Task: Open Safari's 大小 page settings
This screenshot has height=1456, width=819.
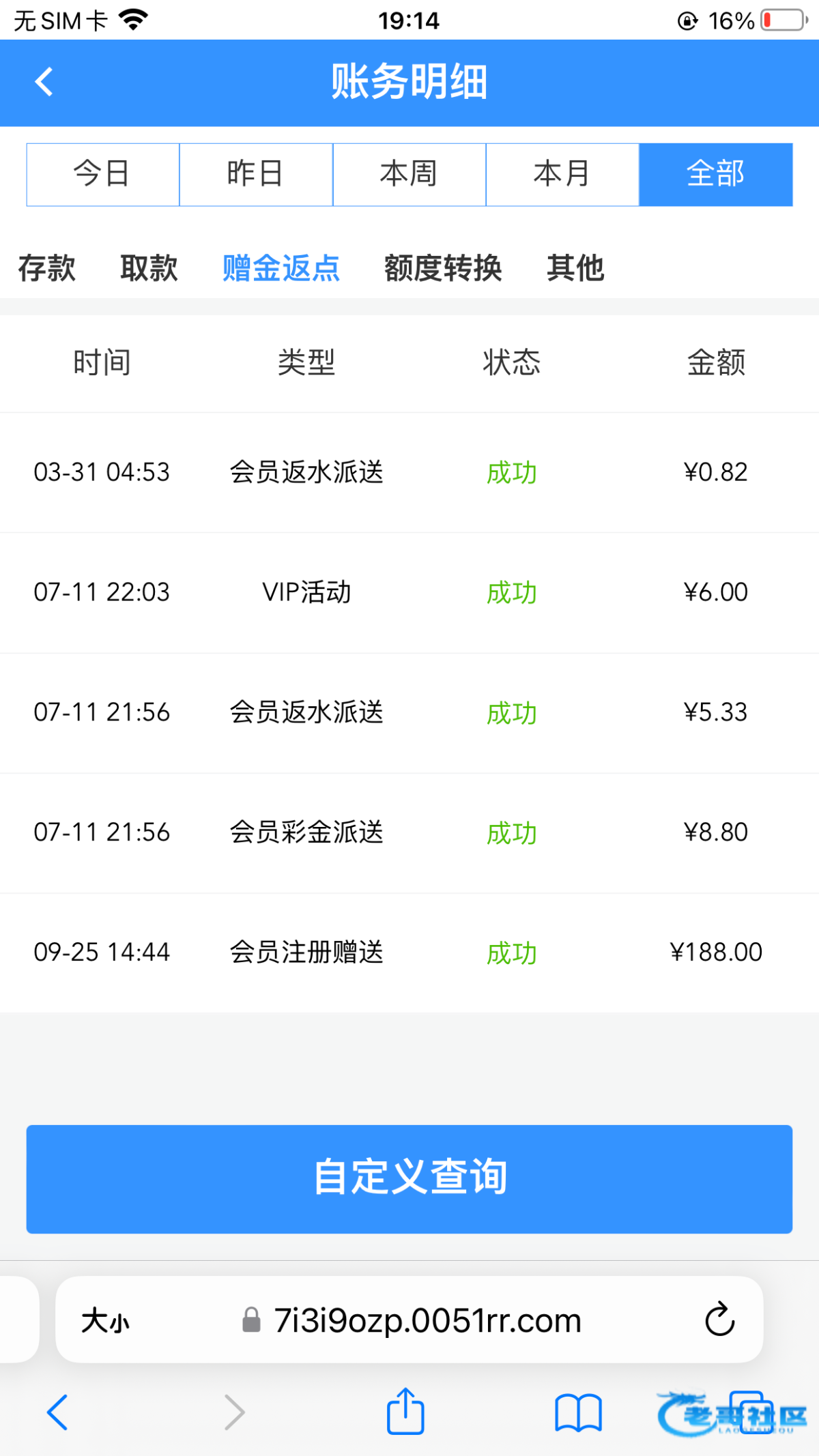Action: point(105,1321)
